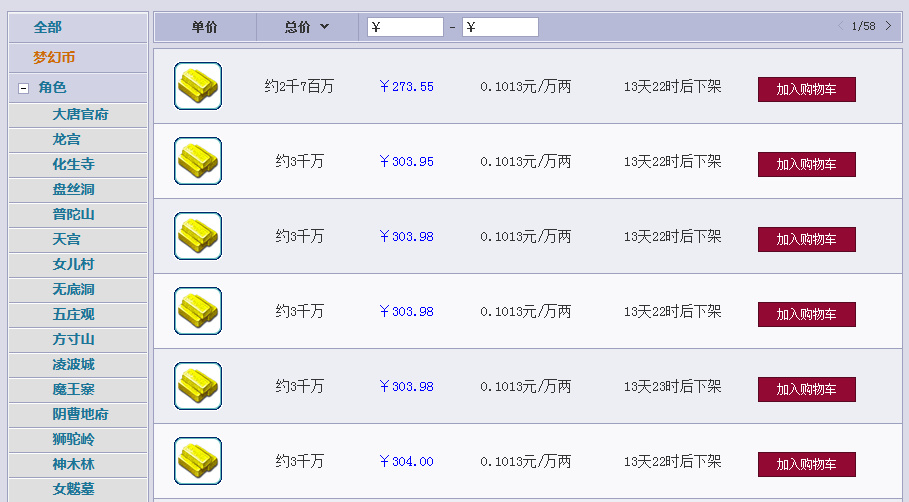Focus the minimum price field
The image size is (909, 502).
tap(406, 27)
